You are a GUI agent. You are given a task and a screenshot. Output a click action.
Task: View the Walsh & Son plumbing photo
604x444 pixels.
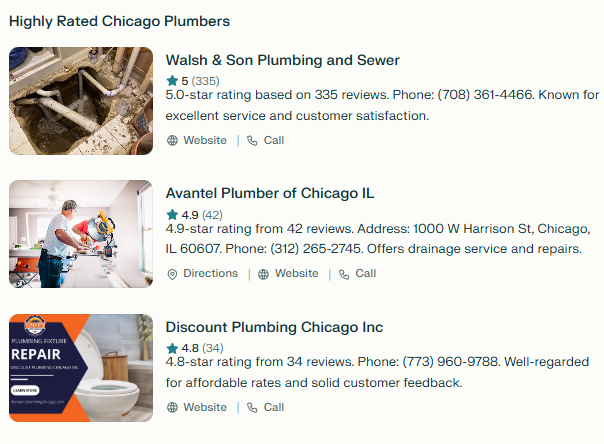81,101
